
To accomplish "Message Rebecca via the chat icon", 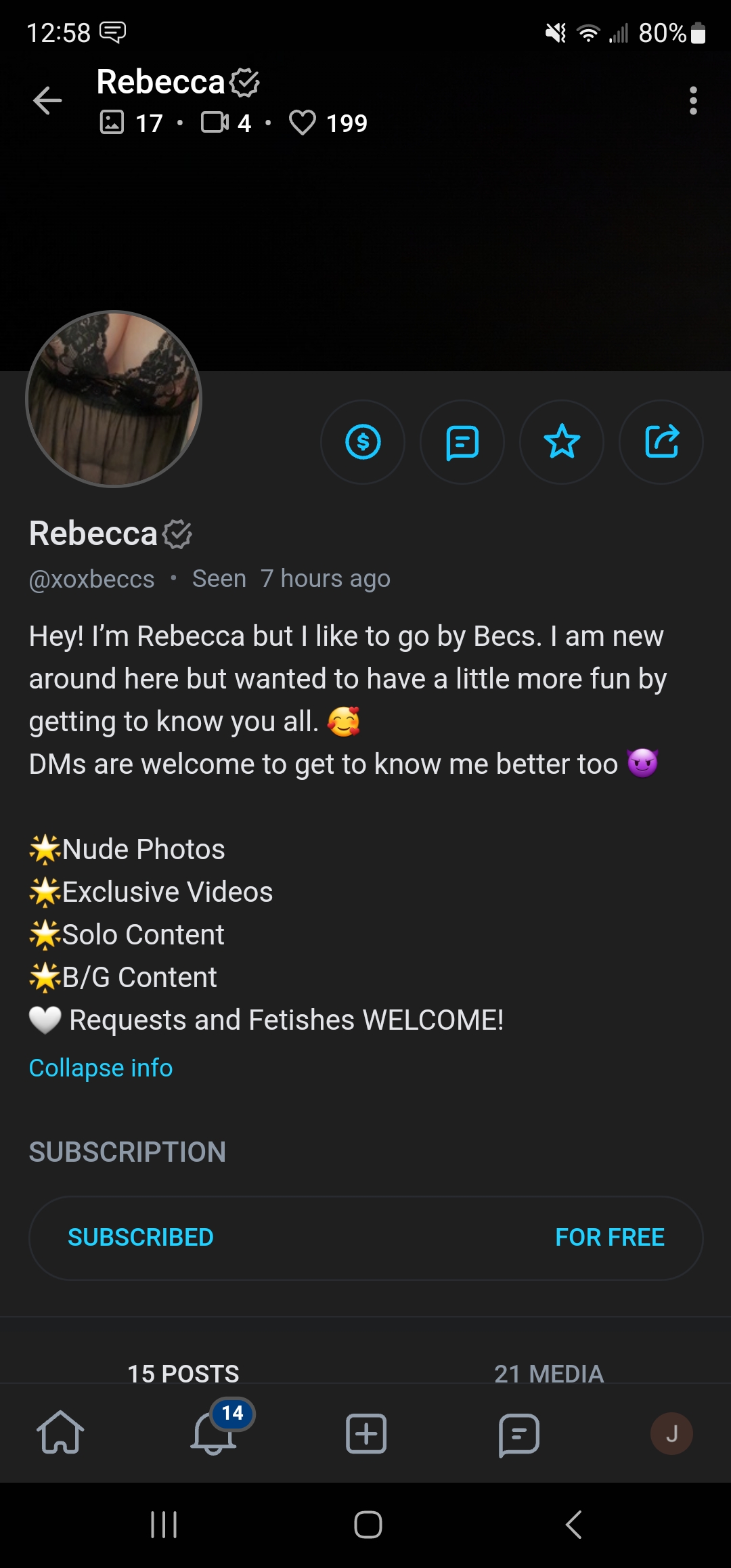I will [x=462, y=442].
